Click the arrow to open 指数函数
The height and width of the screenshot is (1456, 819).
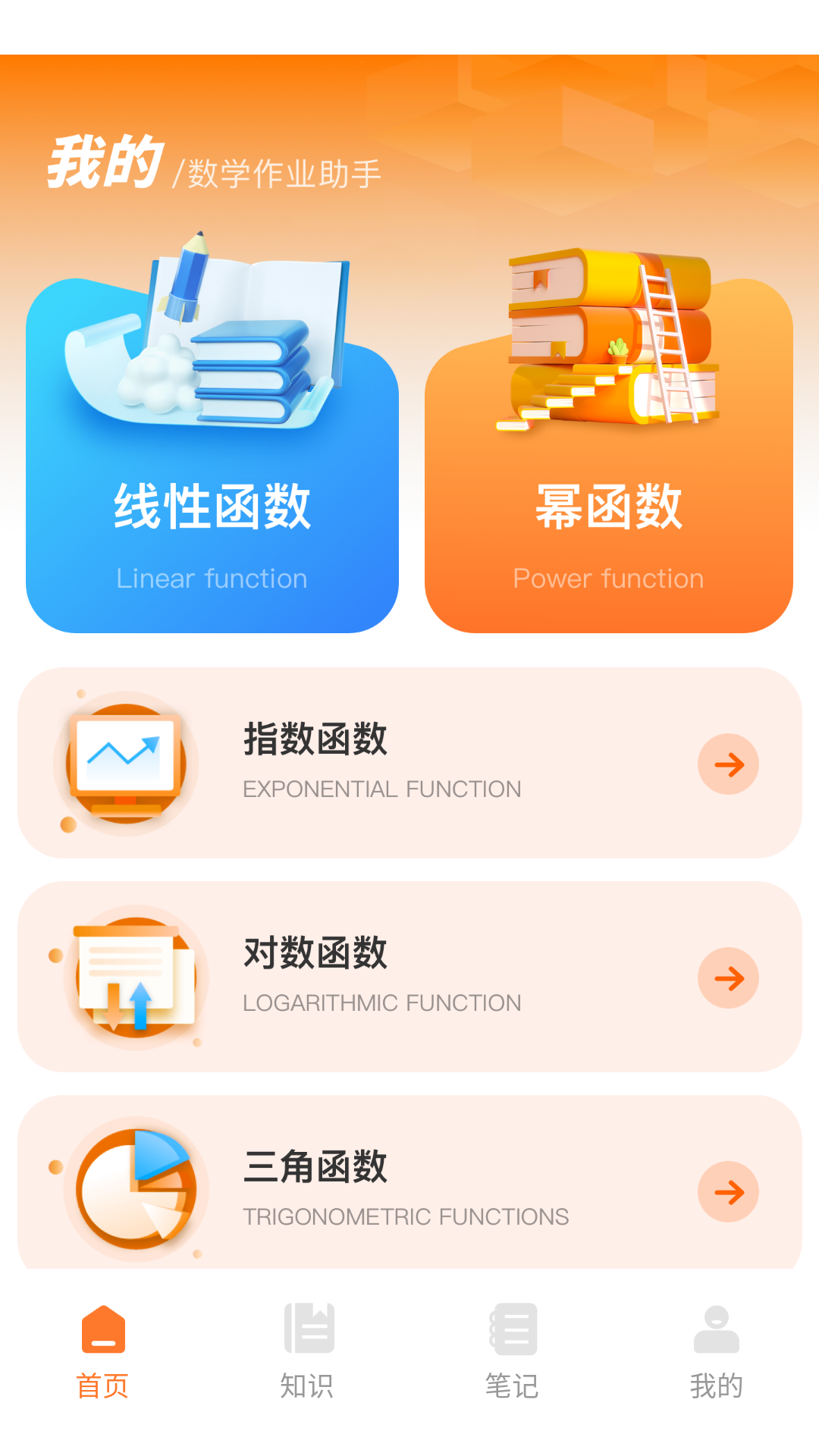pos(729,764)
